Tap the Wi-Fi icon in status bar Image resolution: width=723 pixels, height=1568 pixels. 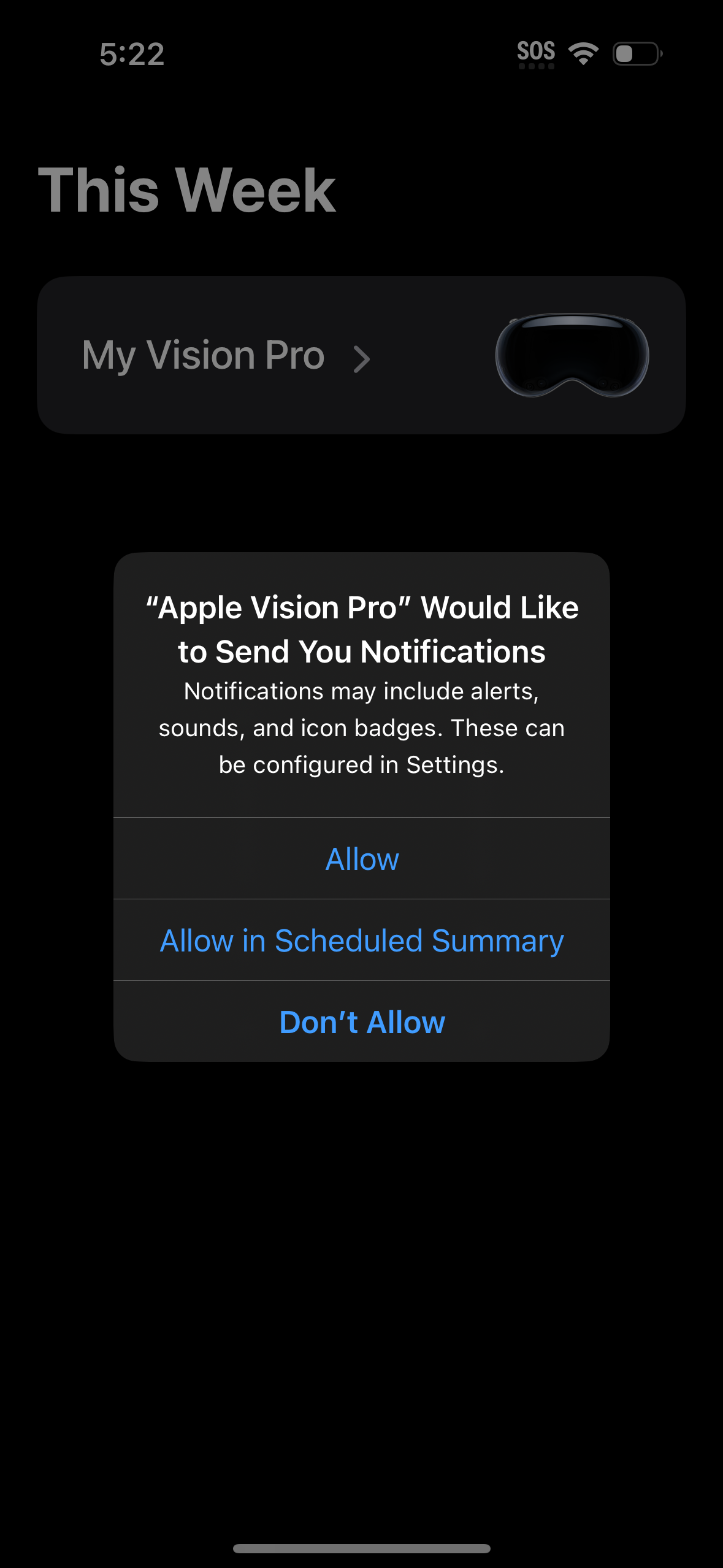tap(583, 55)
